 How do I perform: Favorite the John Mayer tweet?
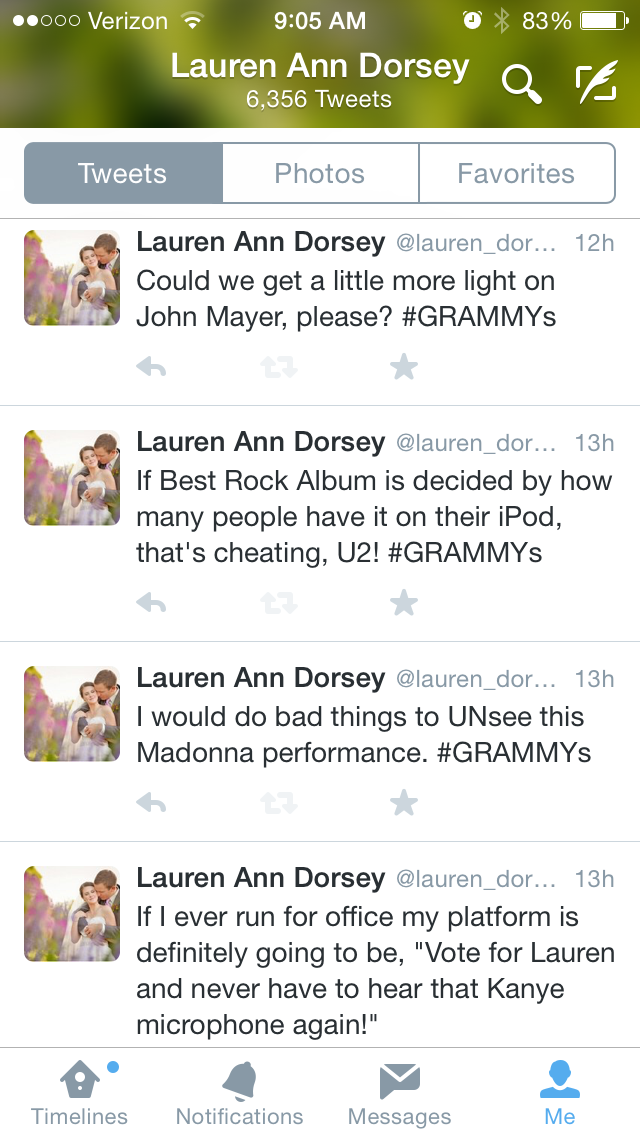pos(403,367)
